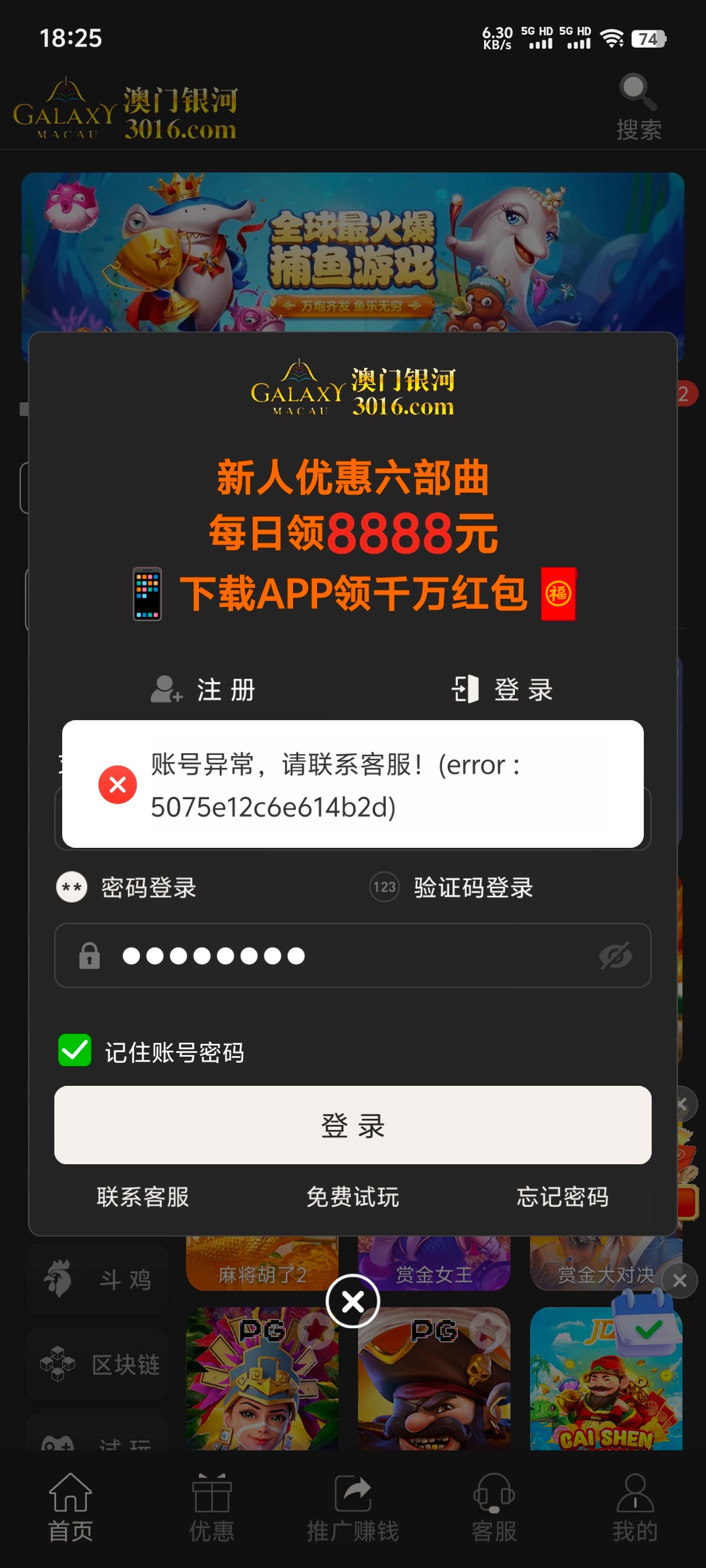Toggle password visibility eye icon

pyautogui.click(x=615, y=956)
